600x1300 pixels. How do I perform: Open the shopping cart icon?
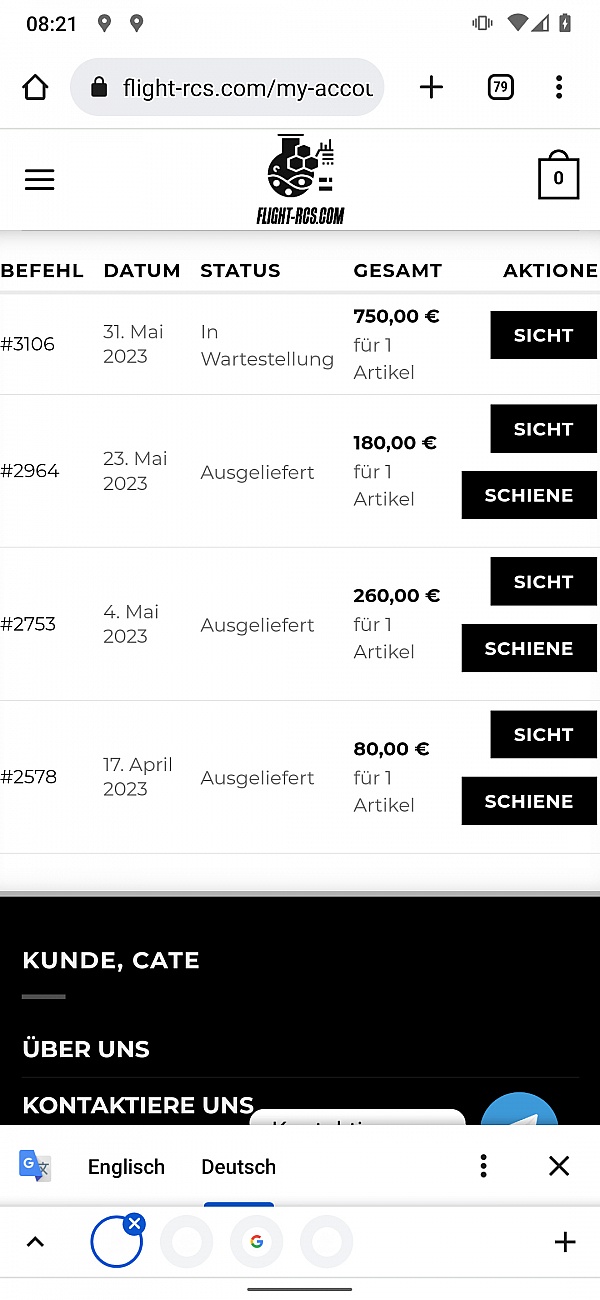pyautogui.click(x=558, y=176)
